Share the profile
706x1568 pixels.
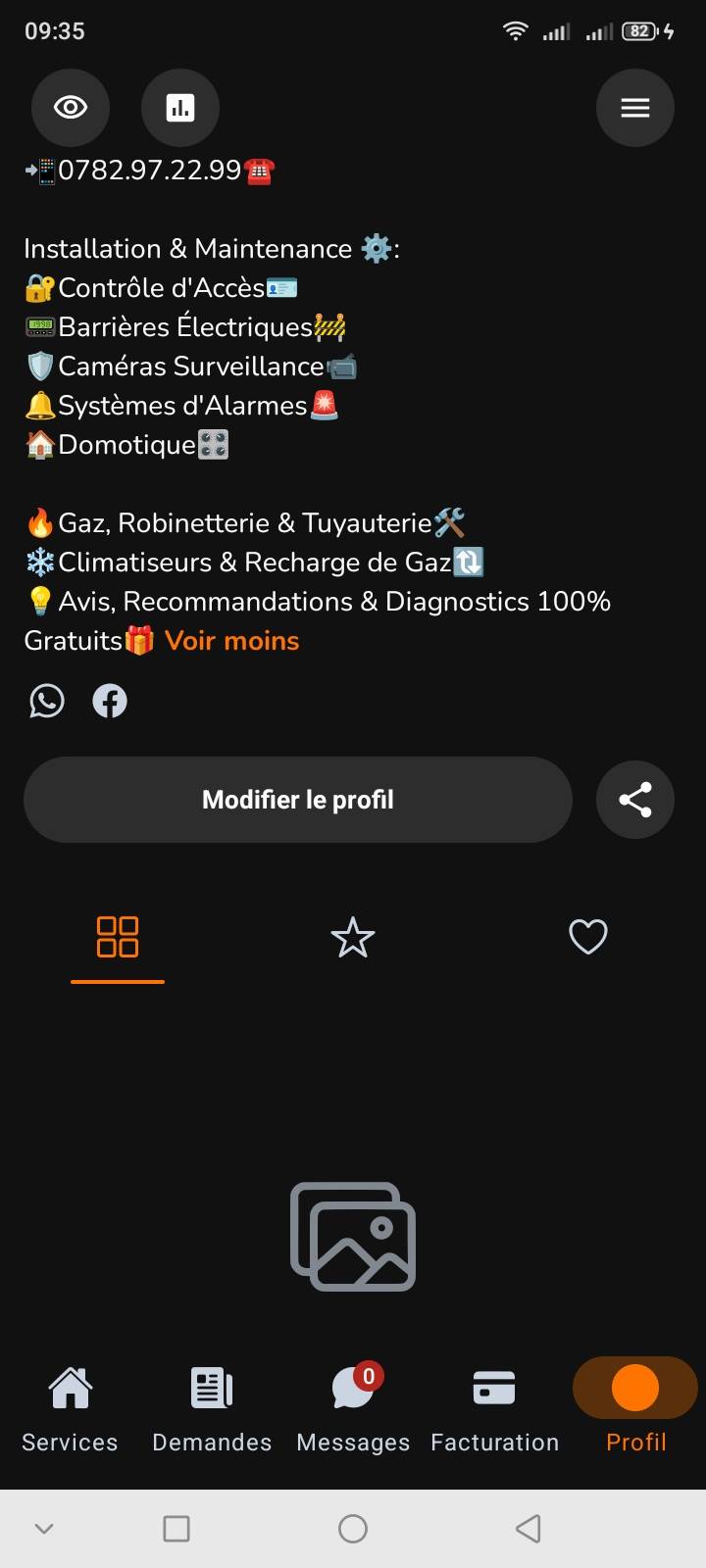pos(635,800)
